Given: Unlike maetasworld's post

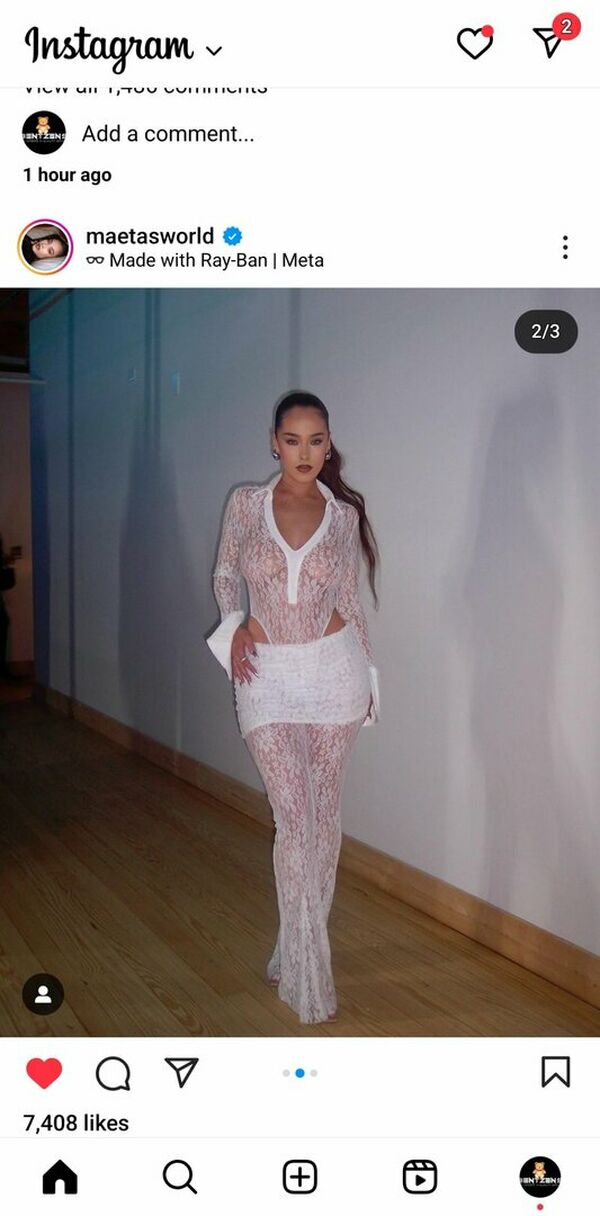Looking at the screenshot, I should (44, 1073).
